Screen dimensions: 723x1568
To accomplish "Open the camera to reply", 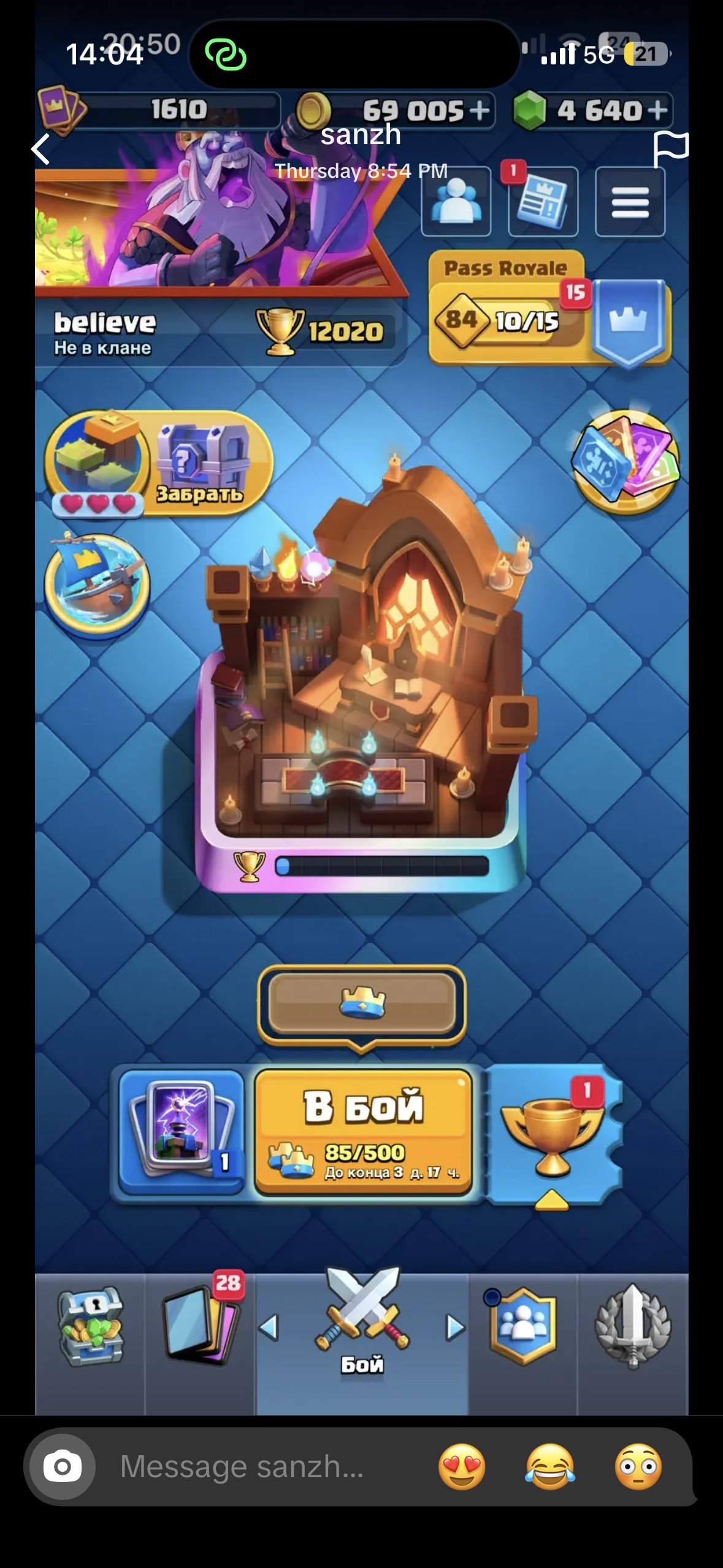I will pyautogui.click(x=62, y=1466).
